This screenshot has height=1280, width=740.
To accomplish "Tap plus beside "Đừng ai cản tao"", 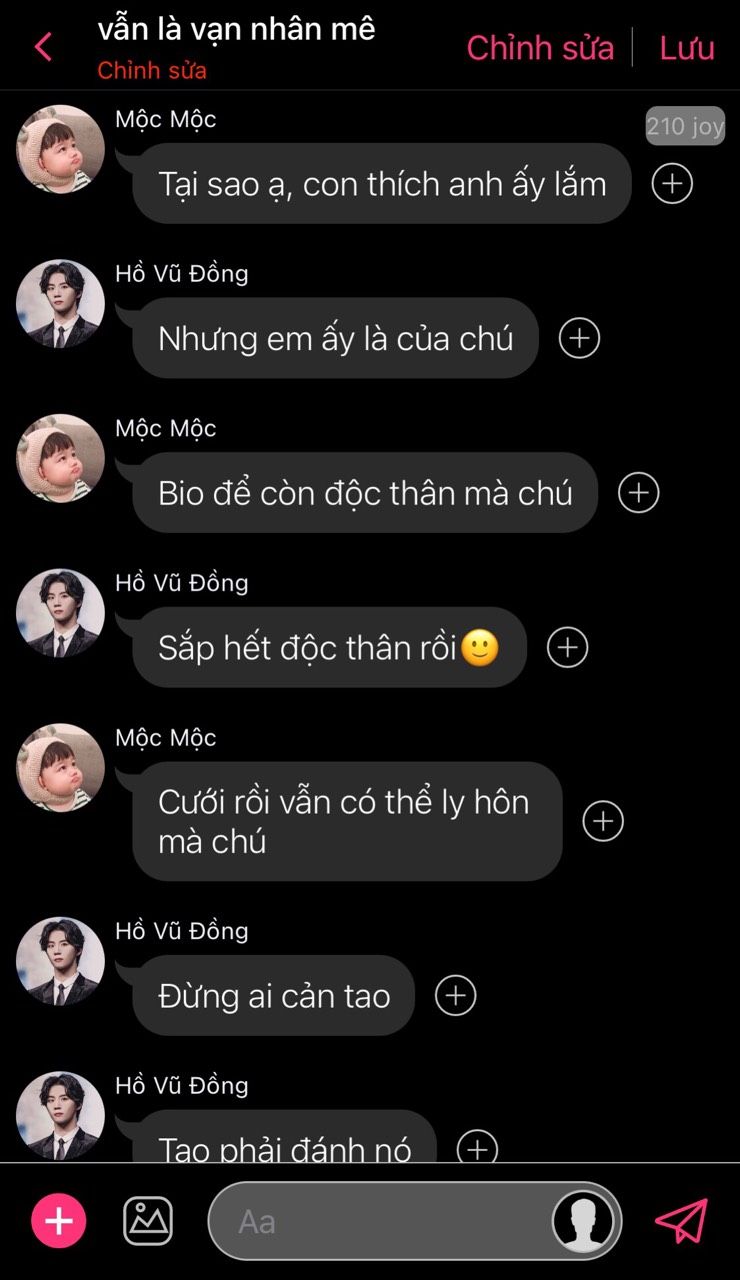I will [x=455, y=996].
